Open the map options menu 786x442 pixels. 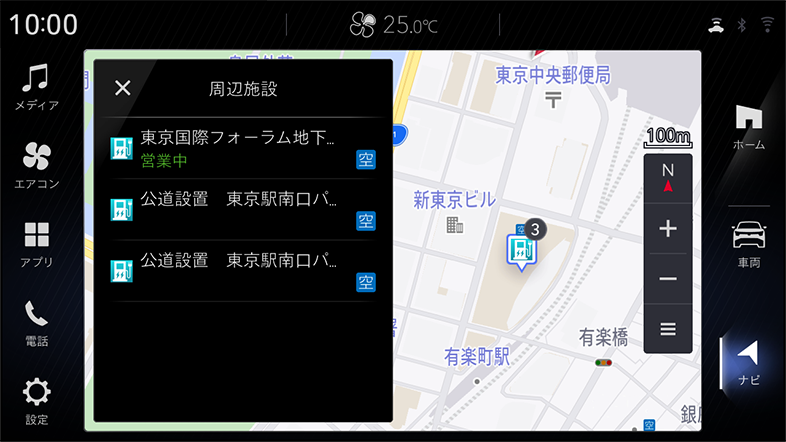tap(668, 329)
